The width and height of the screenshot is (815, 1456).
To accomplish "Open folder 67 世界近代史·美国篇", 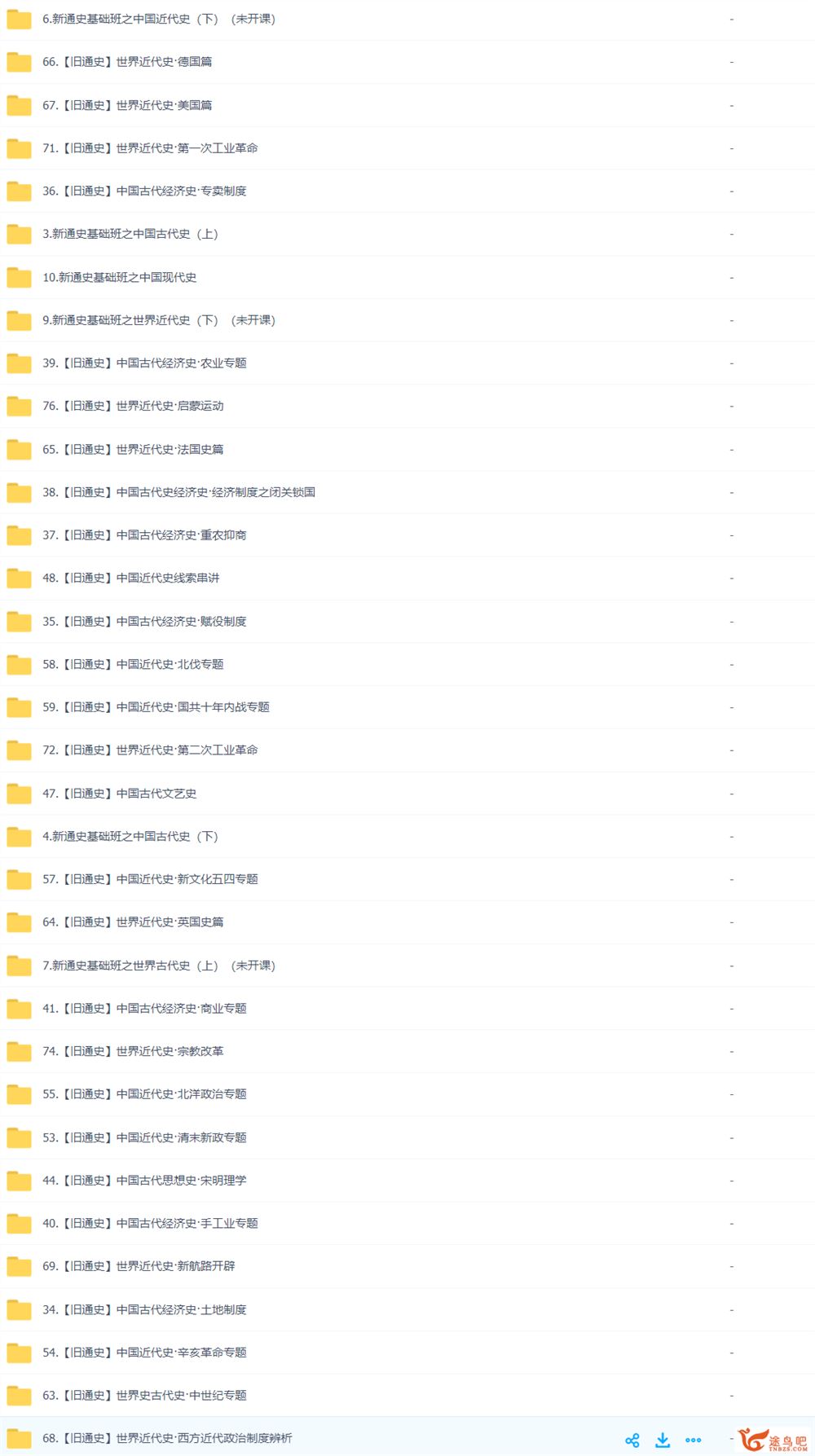I will [127, 105].
